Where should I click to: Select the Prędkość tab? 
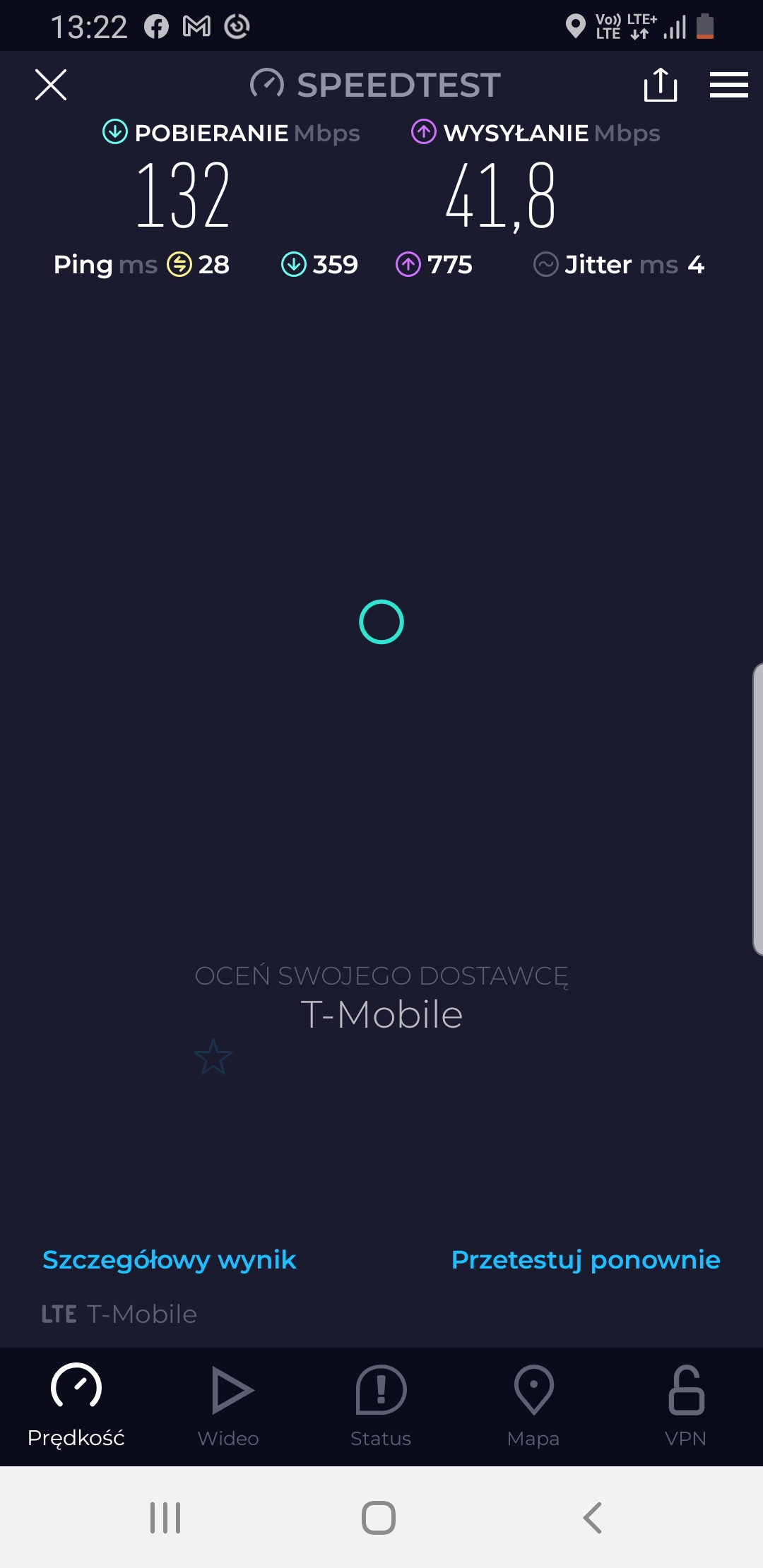pyautogui.click(x=76, y=1407)
